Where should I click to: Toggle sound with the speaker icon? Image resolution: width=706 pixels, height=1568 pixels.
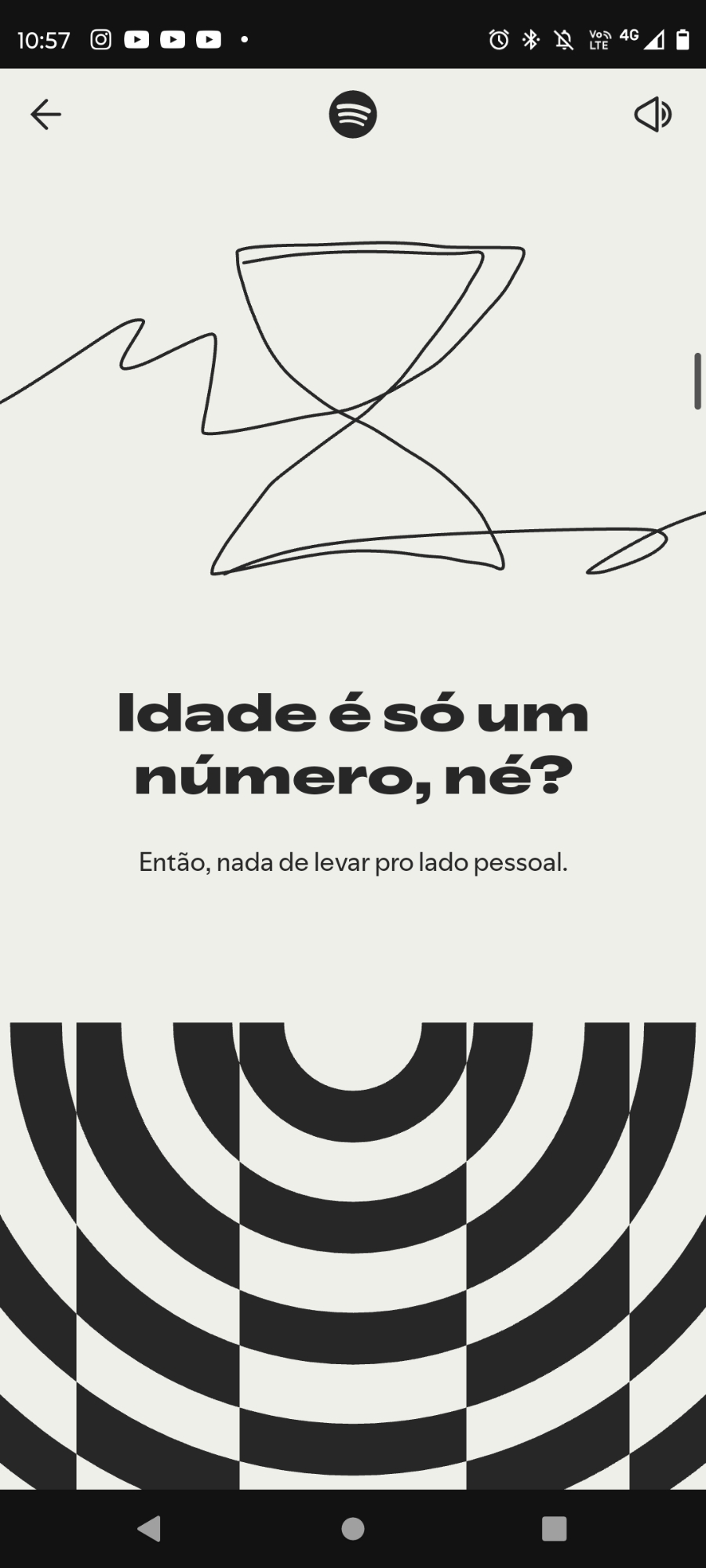pos(653,114)
